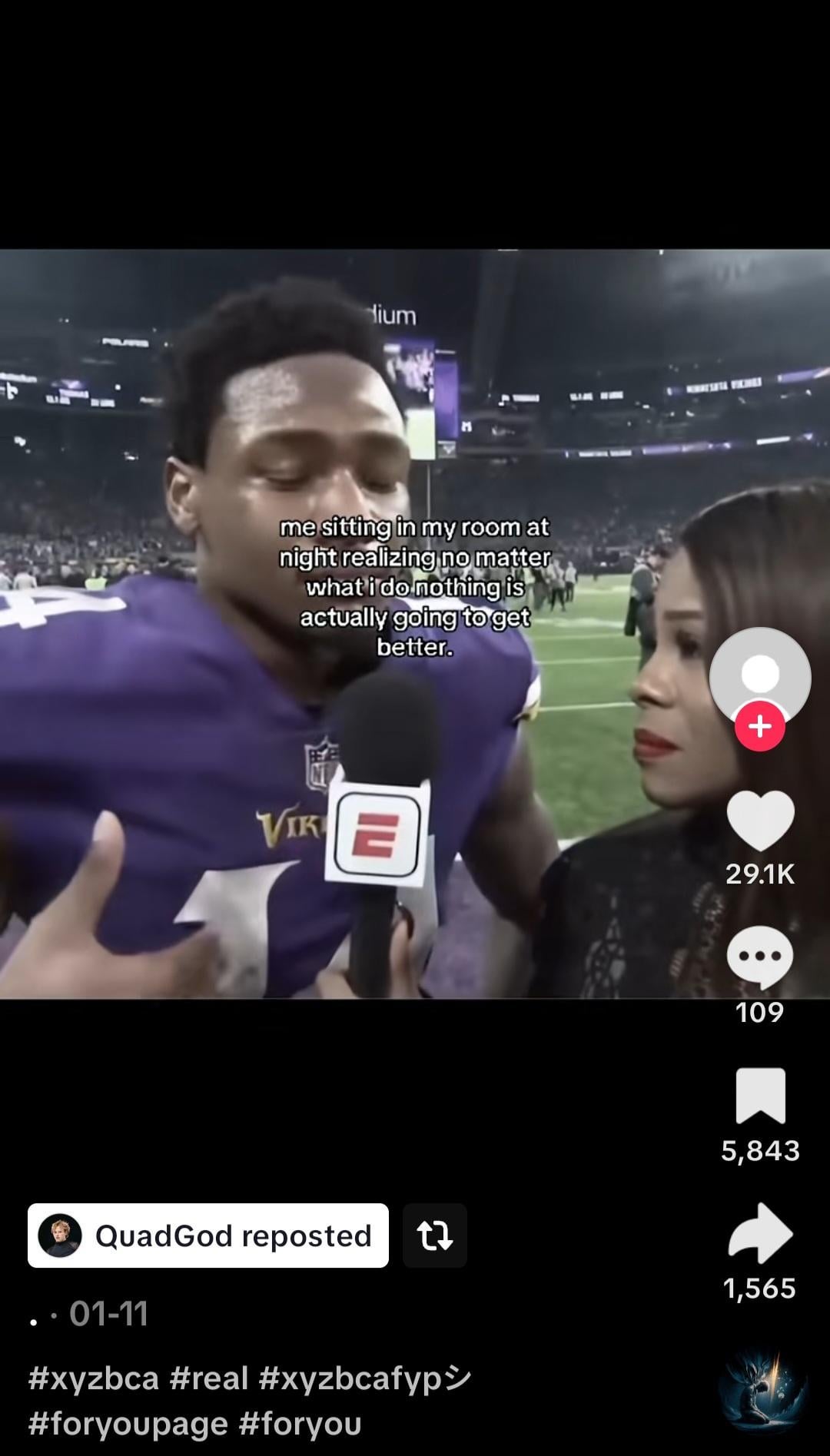This screenshot has width=830, height=1456.
Task: Browse the #foryou hashtag
Action: [x=300, y=1423]
